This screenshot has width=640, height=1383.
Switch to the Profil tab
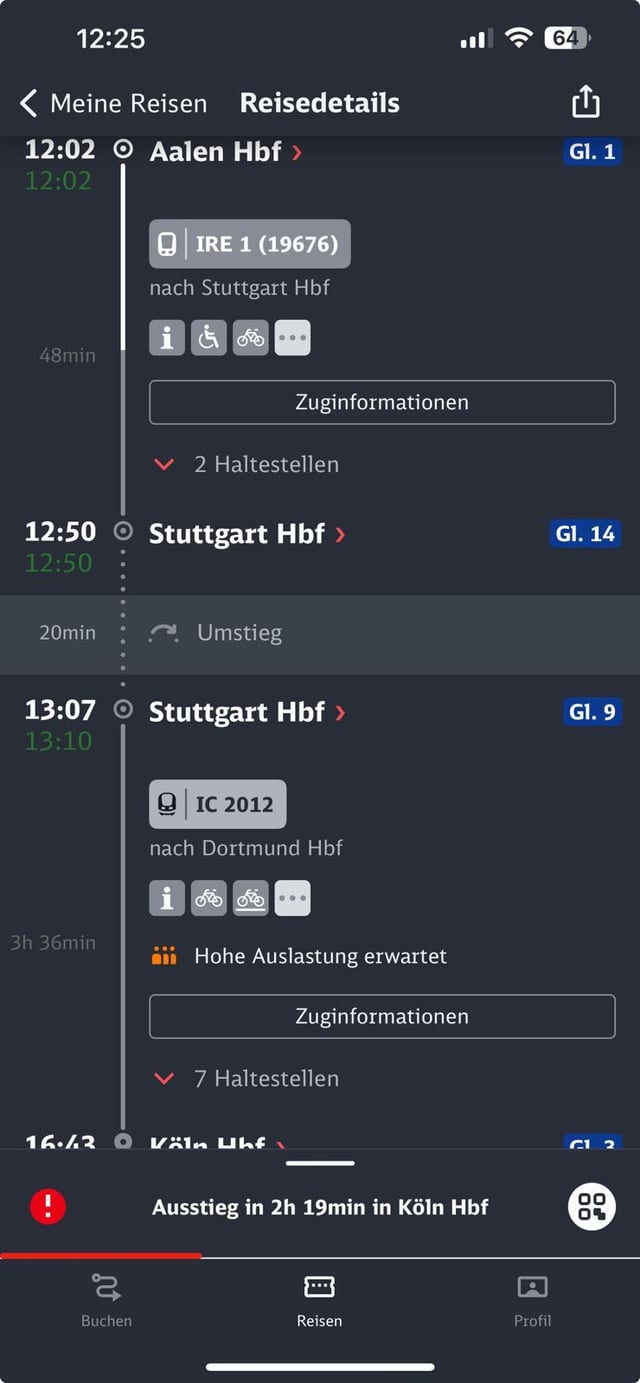point(532,1300)
